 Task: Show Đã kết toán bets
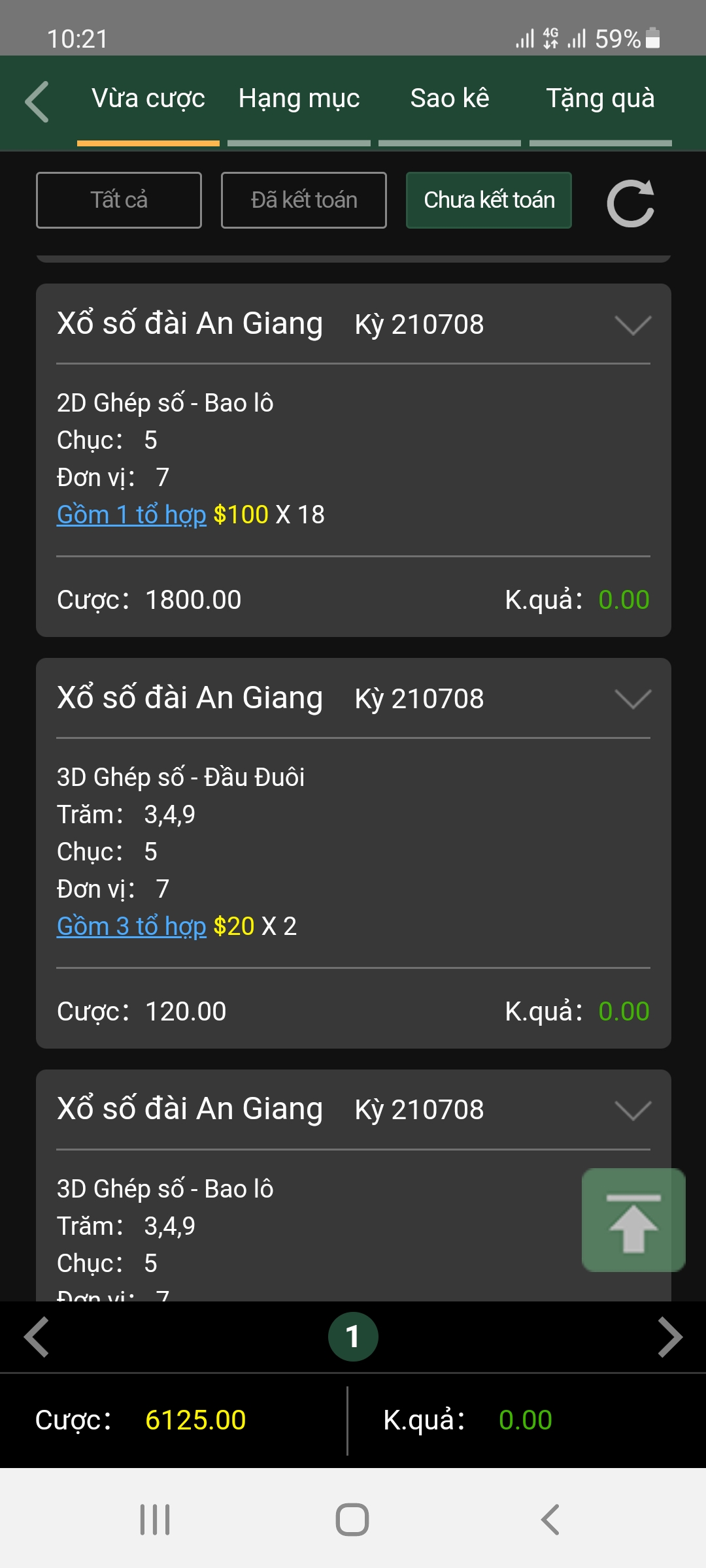pyautogui.click(x=304, y=200)
